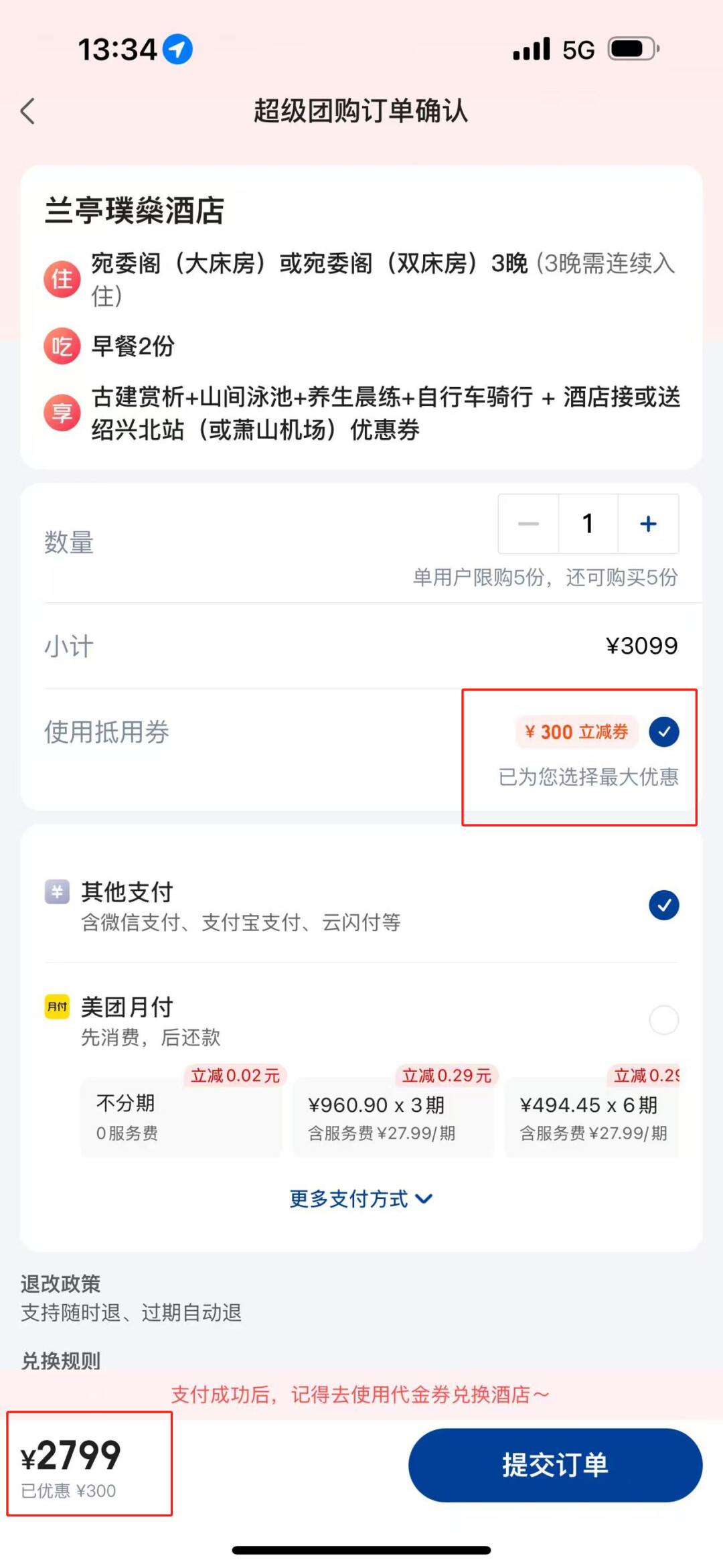The height and width of the screenshot is (1568, 723).
Task: Decrease quantity with the minus button
Action: click(x=528, y=524)
